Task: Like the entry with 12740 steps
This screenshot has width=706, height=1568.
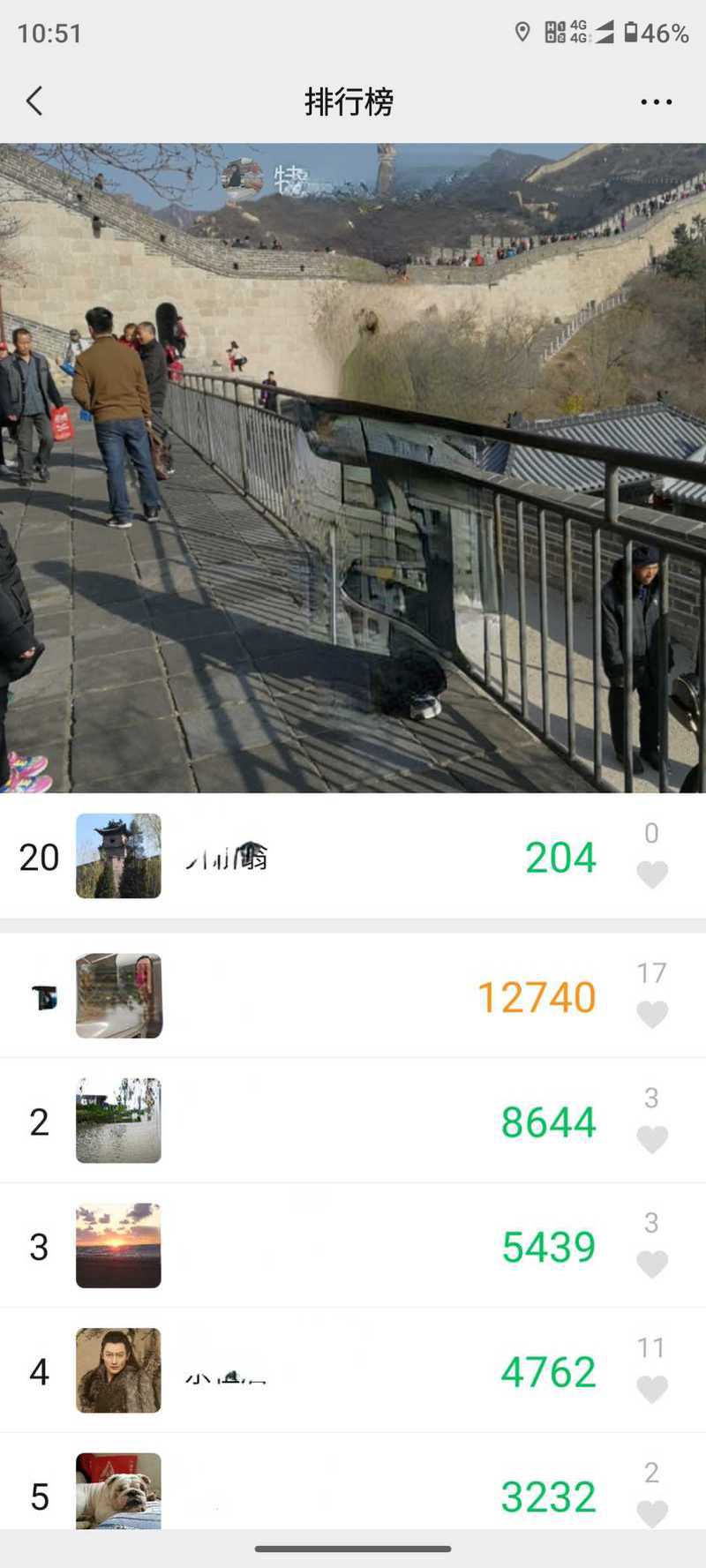Action: [x=652, y=1015]
